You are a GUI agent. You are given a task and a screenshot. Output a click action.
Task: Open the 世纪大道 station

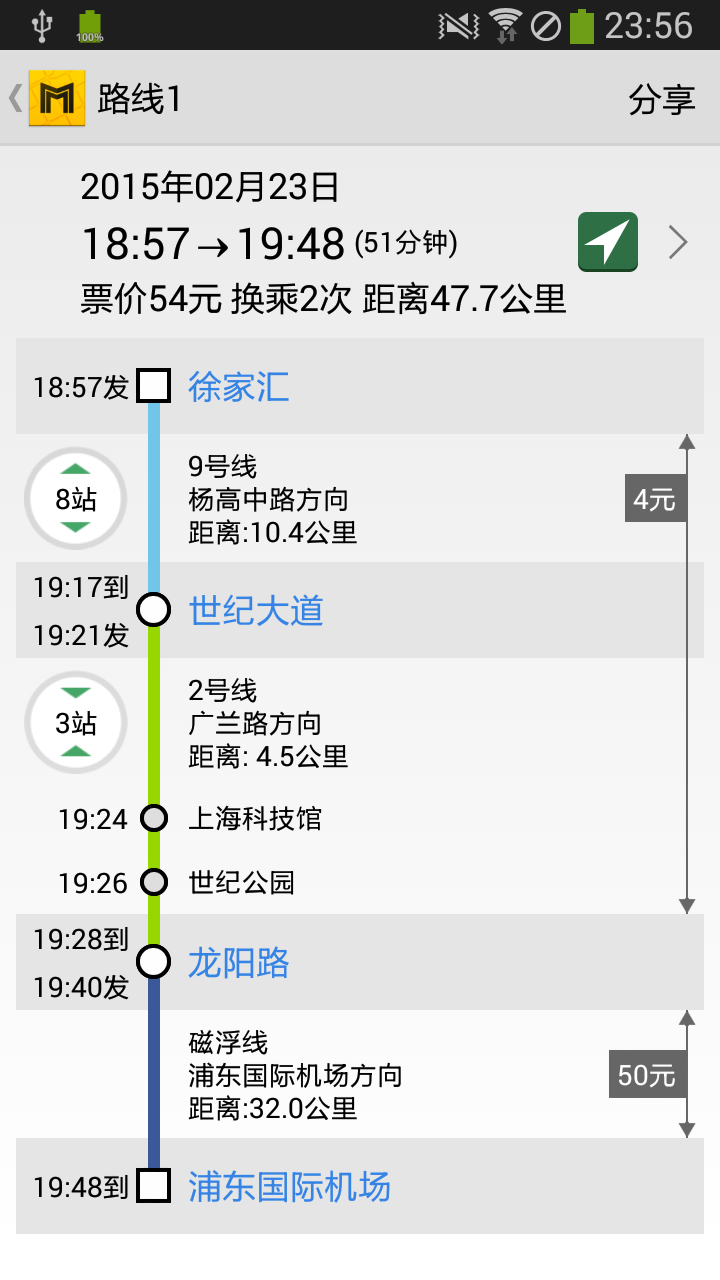click(x=256, y=610)
